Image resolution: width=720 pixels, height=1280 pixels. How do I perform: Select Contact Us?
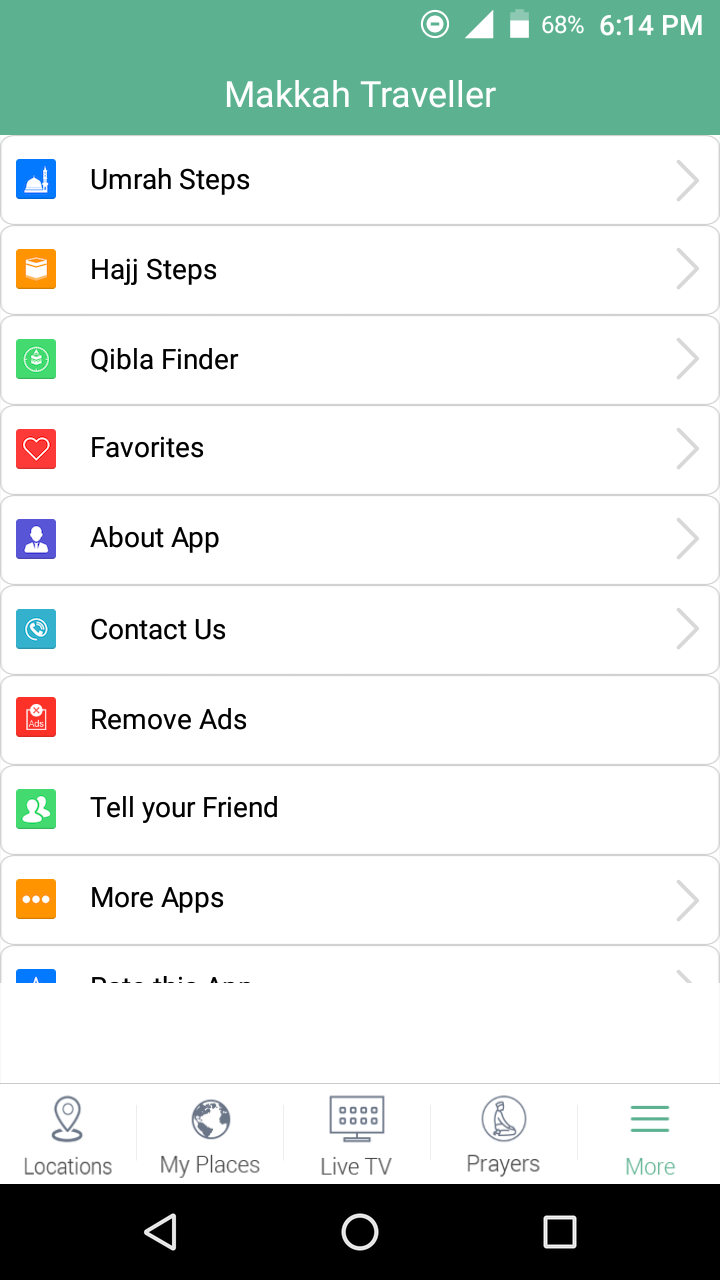[360, 630]
